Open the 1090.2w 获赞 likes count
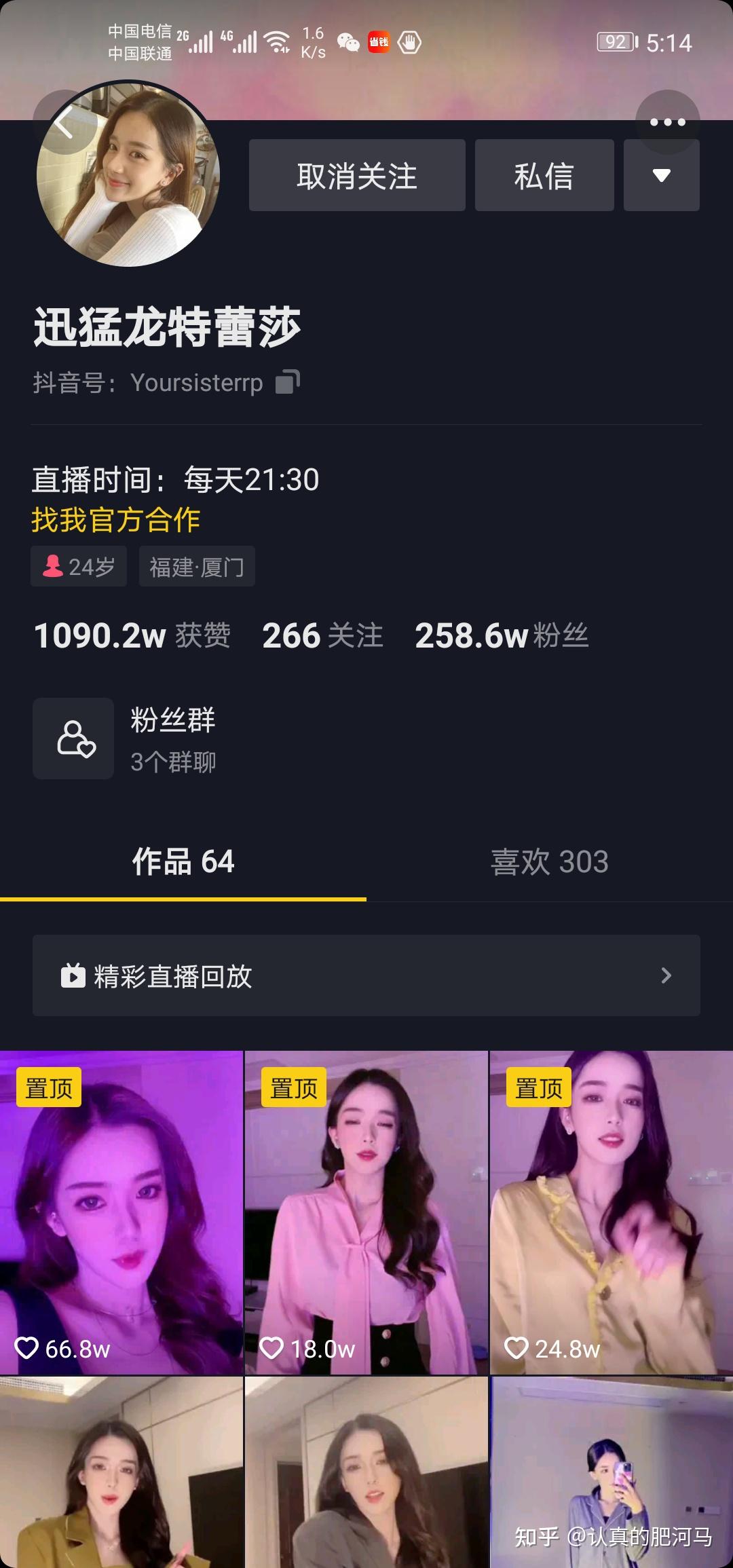 [132, 636]
